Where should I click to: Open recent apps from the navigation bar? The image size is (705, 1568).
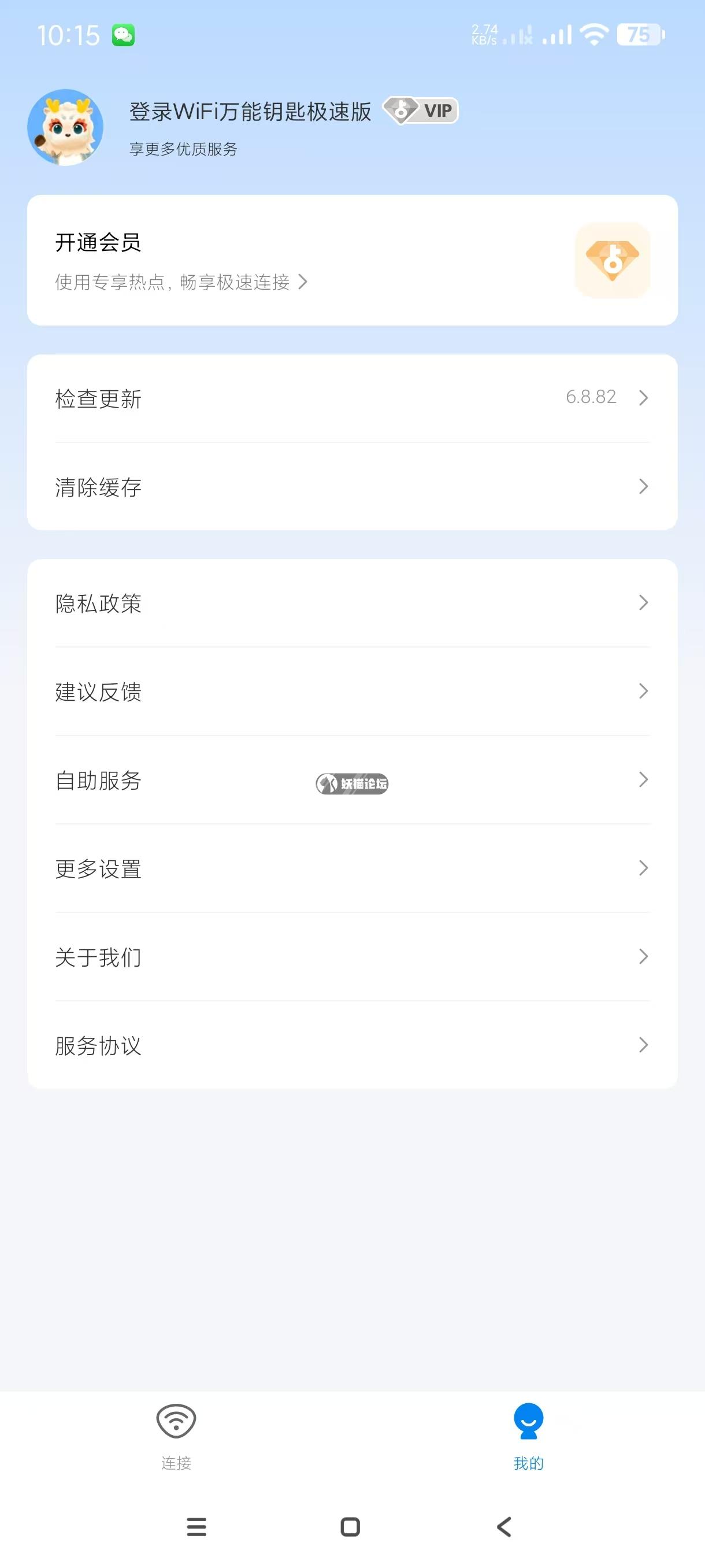[196, 1526]
